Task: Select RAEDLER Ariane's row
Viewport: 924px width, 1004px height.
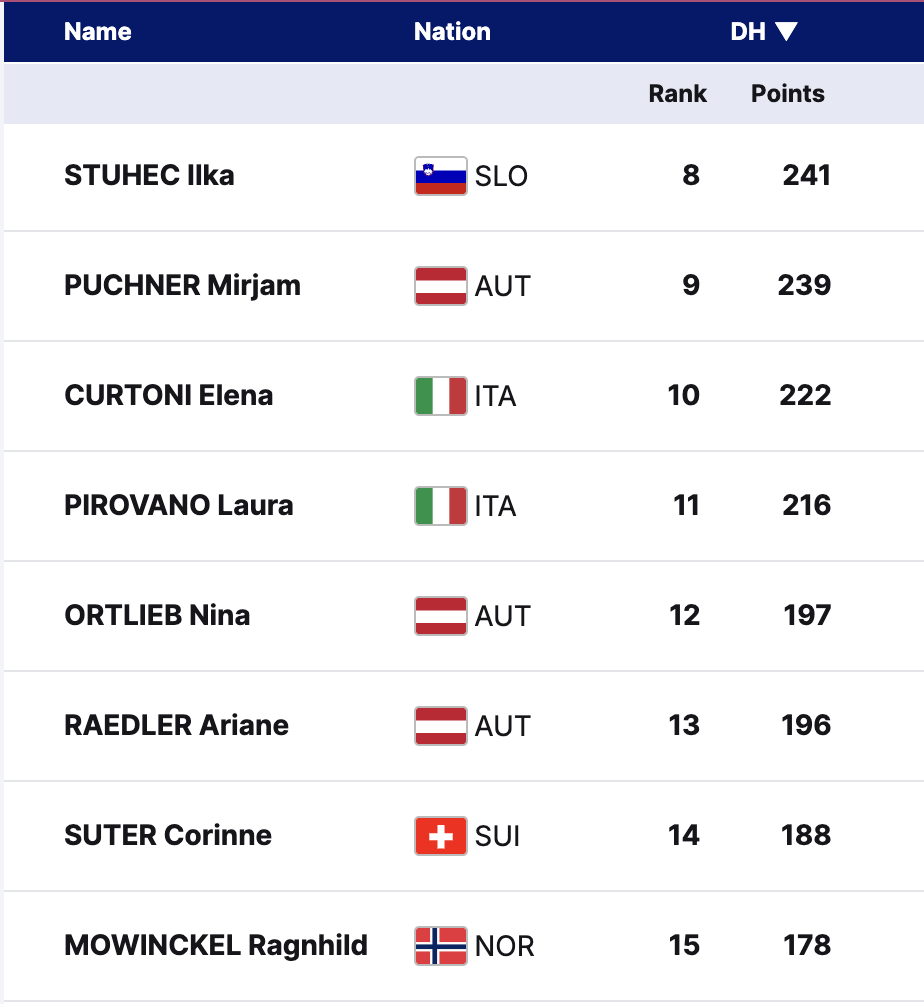Action: coord(176,726)
